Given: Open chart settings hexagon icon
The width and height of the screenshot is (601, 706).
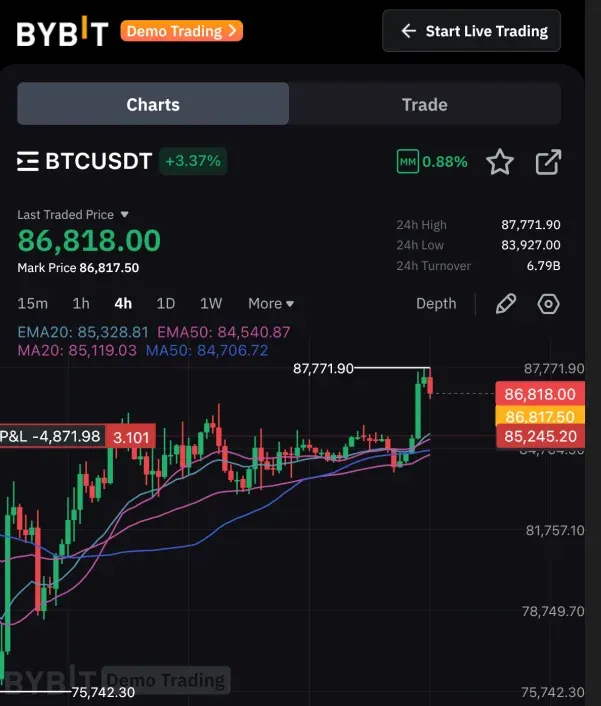Looking at the screenshot, I should 548,303.
